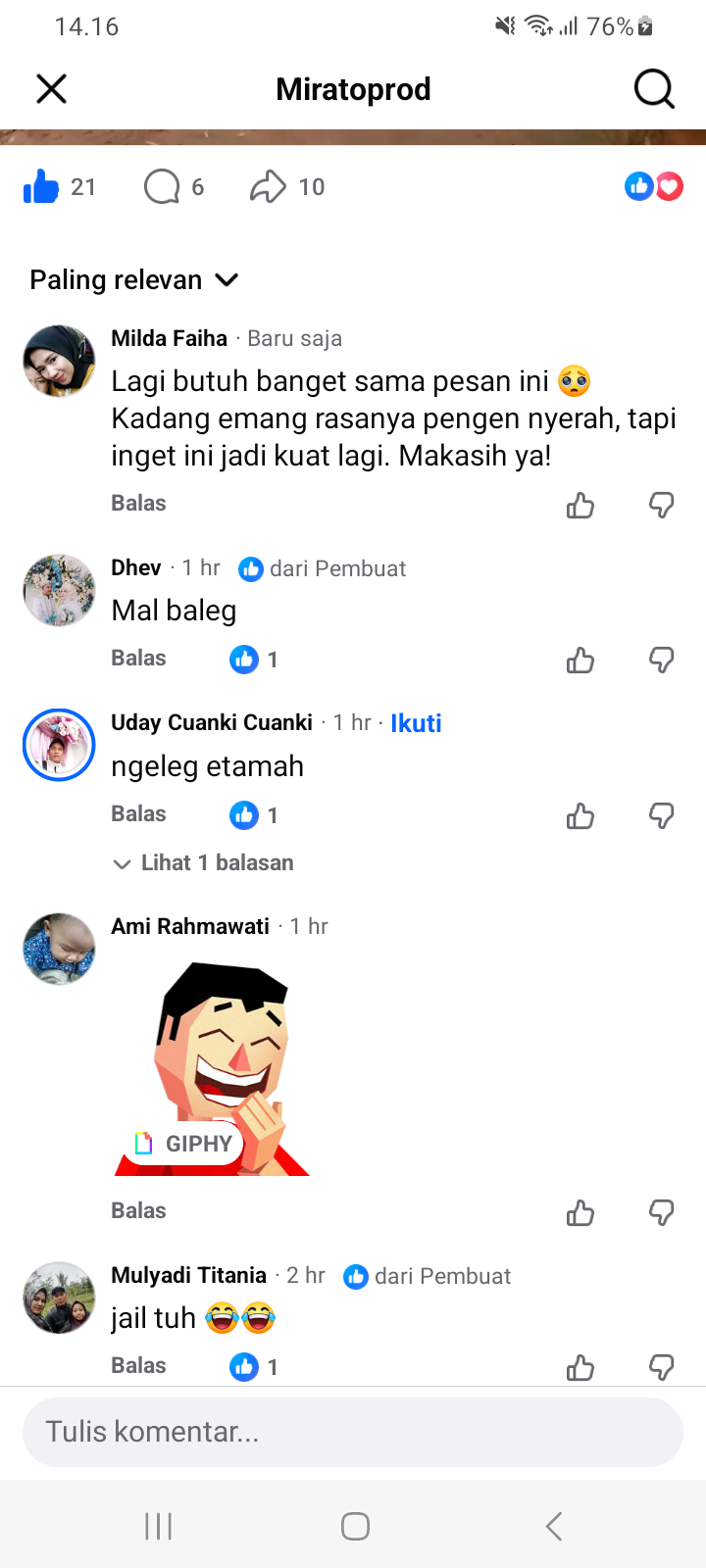Like Mulyadi Titania's comment jail tuh

point(580,1367)
